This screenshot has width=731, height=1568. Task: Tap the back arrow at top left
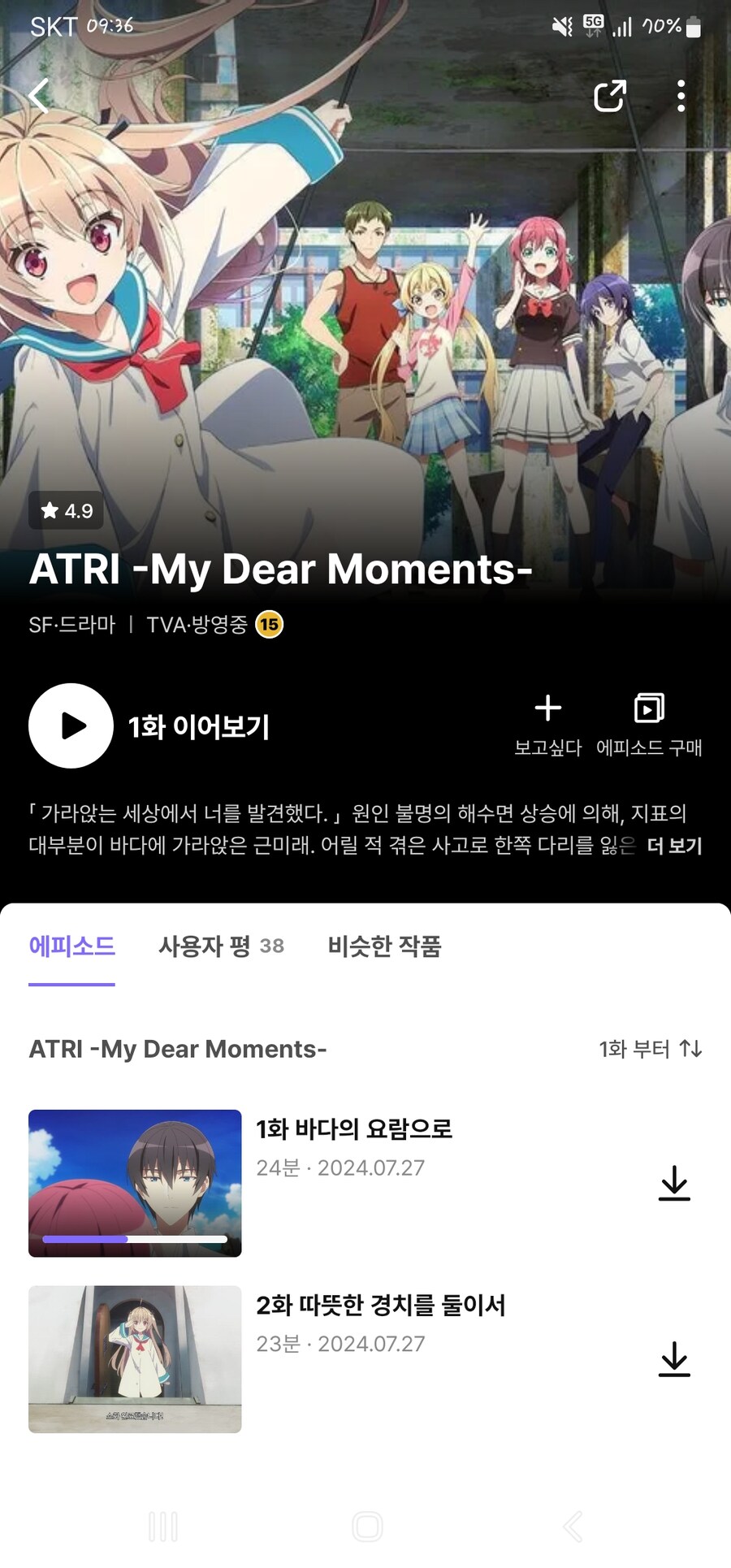click(x=37, y=95)
